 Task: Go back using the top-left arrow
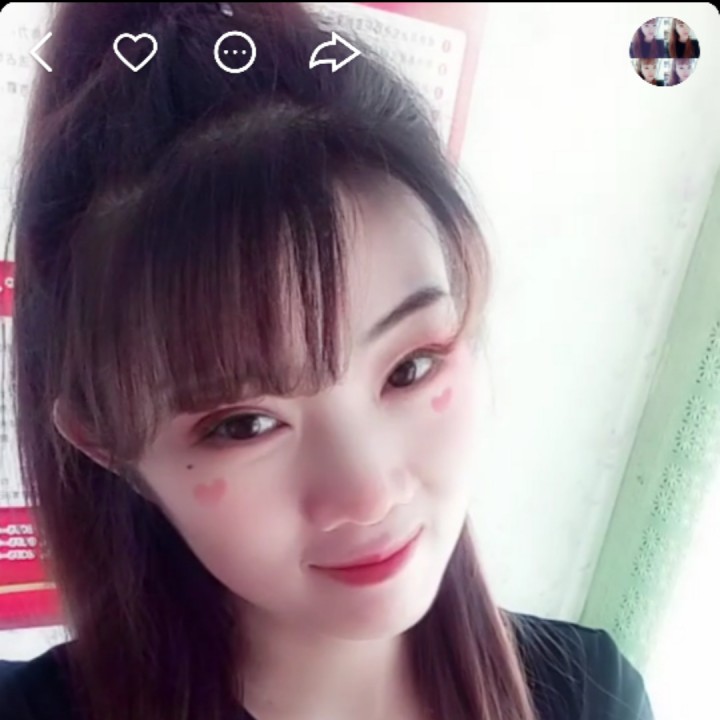(41, 52)
